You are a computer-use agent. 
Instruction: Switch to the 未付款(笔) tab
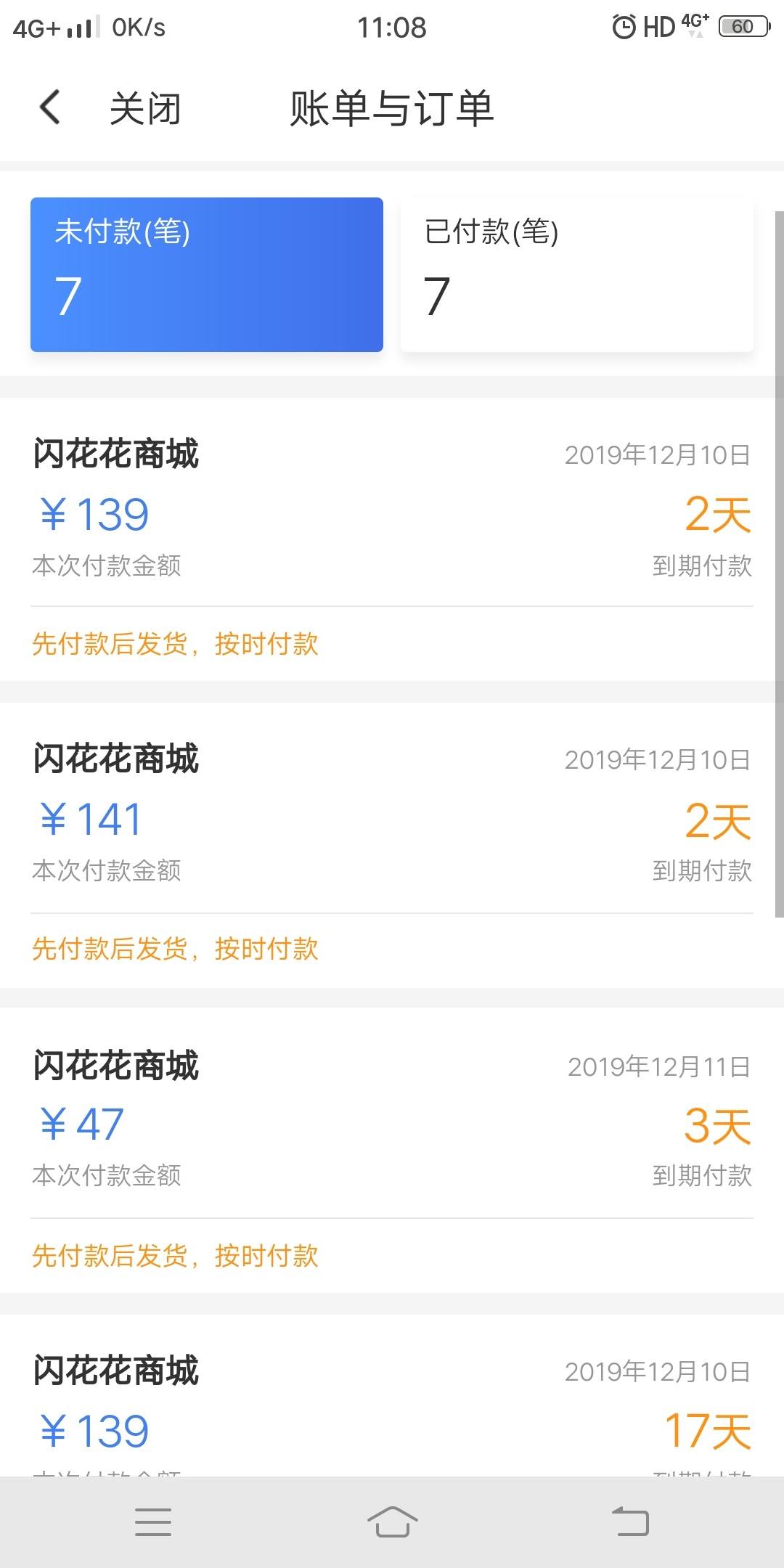tap(207, 274)
